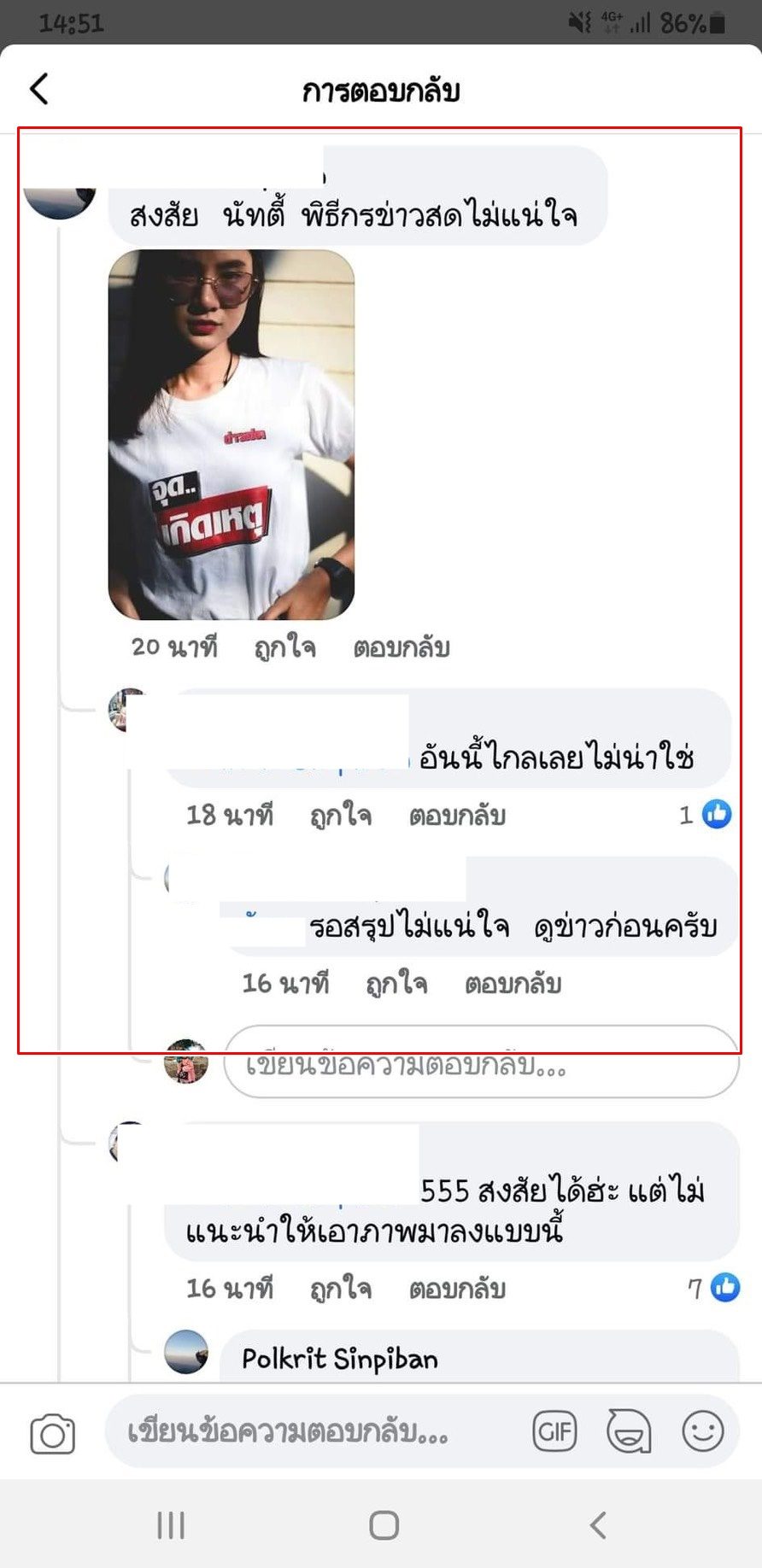Screen dimensions: 762x1568
Task: Go back from the replies screen
Action: coord(39,89)
